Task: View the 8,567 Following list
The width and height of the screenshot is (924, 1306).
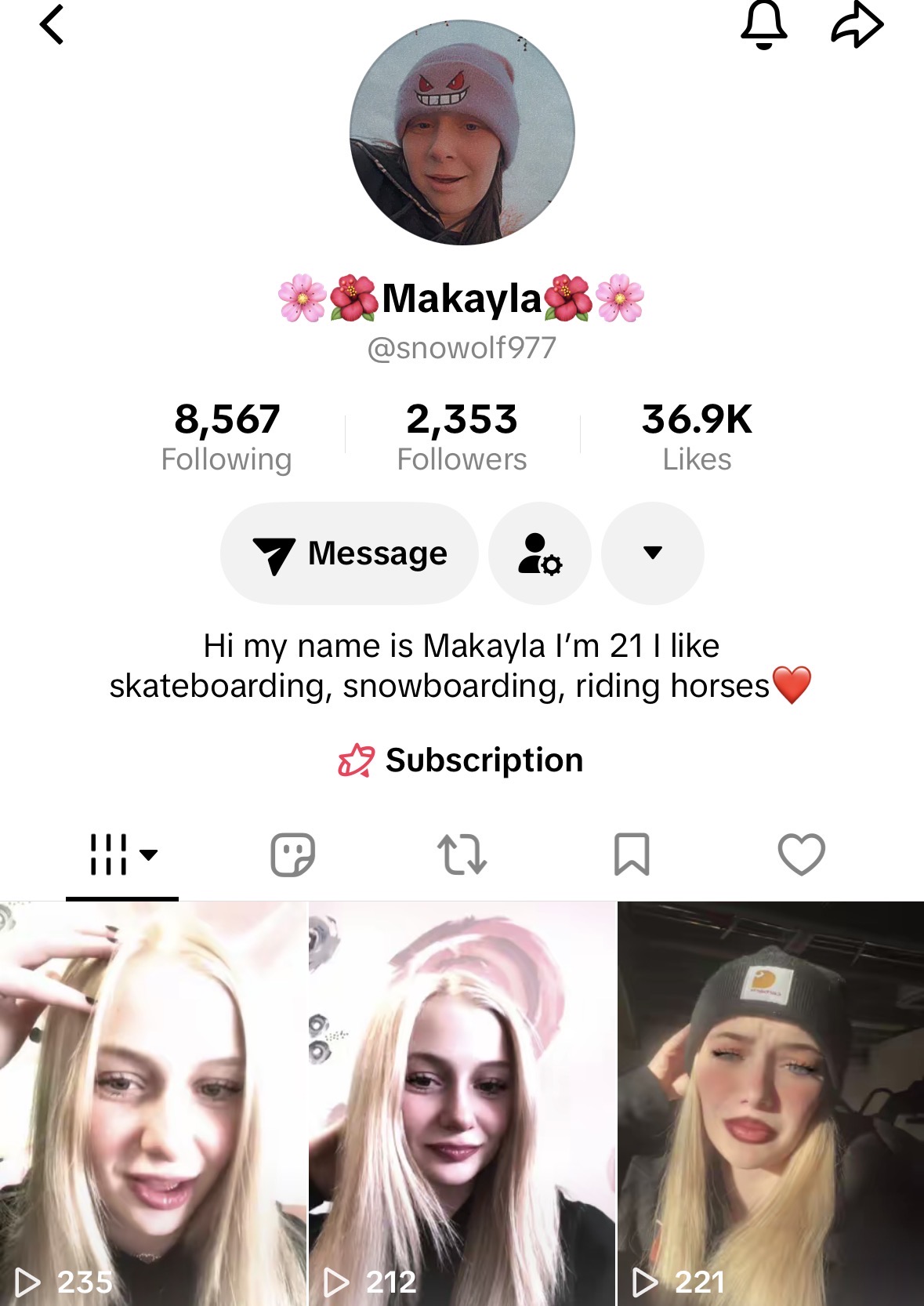Action: click(226, 437)
